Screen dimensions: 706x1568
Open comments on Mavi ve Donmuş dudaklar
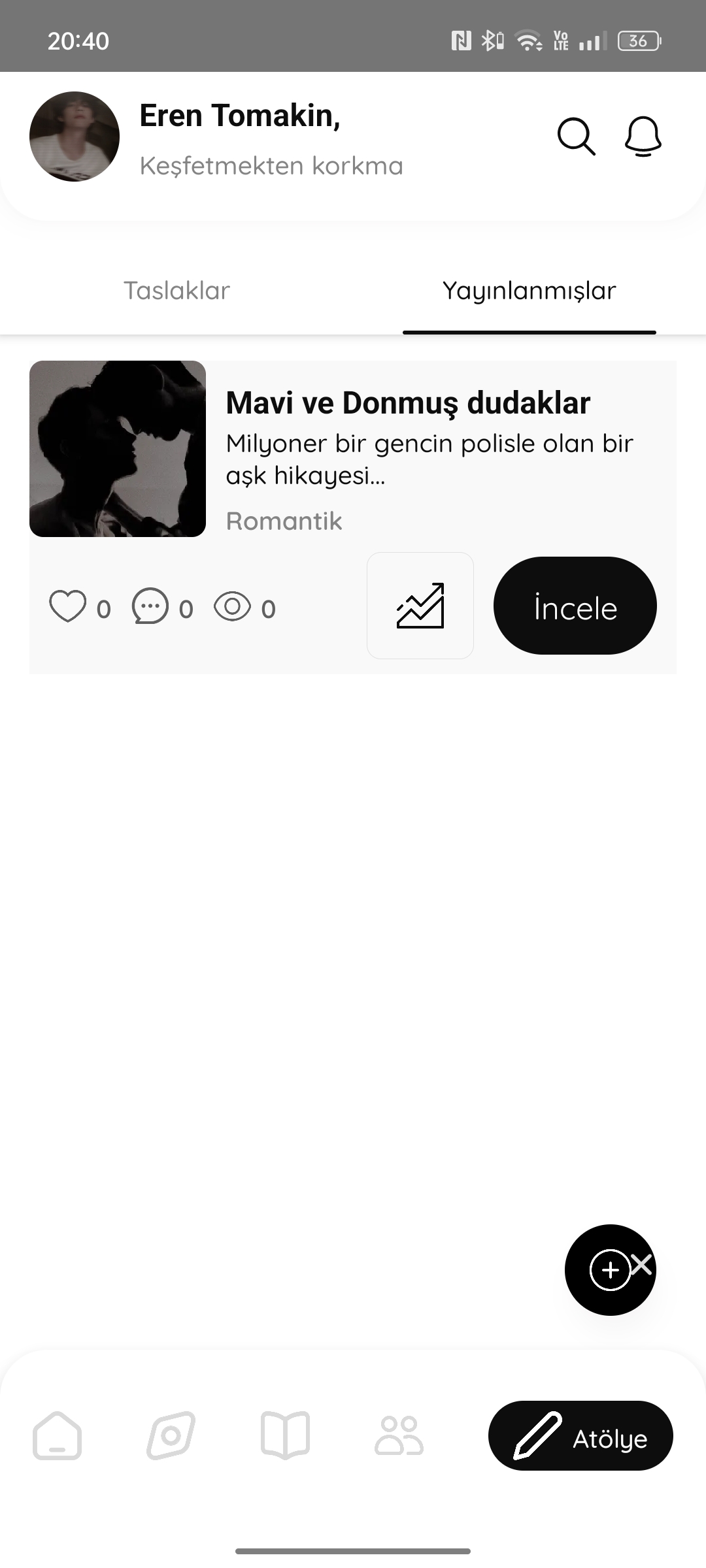pos(150,606)
